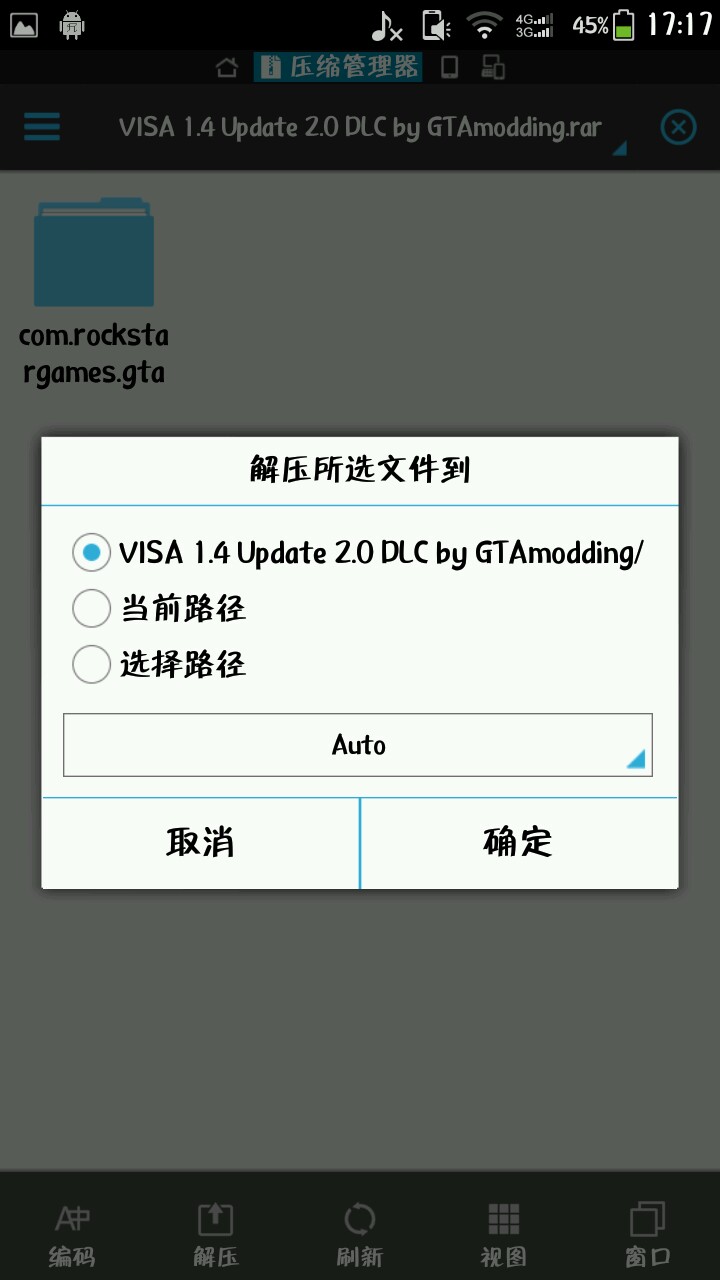Open the 编码 encoding option
The height and width of the screenshot is (1280, 720).
(x=72, y=1235)
